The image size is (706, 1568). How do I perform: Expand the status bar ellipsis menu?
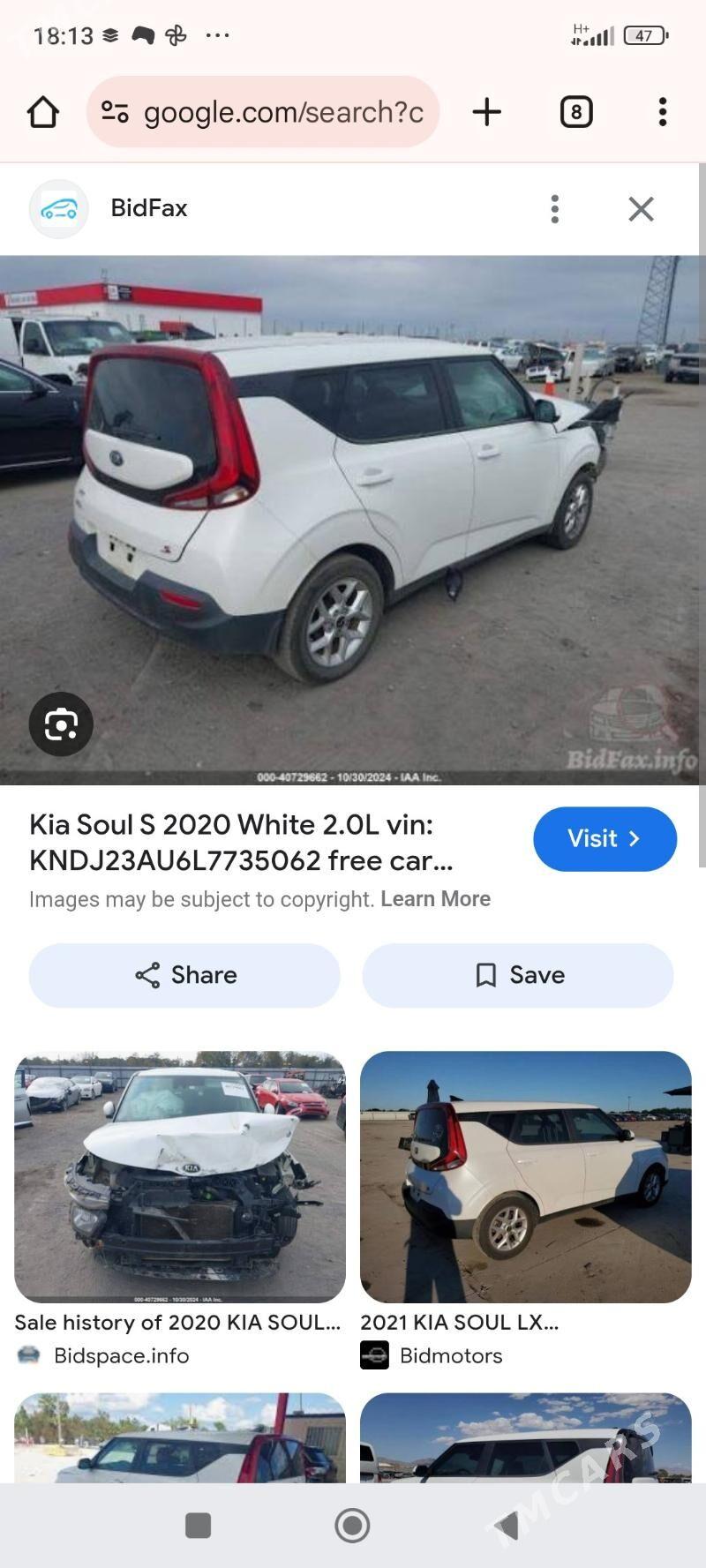click(x=217, y=35)
